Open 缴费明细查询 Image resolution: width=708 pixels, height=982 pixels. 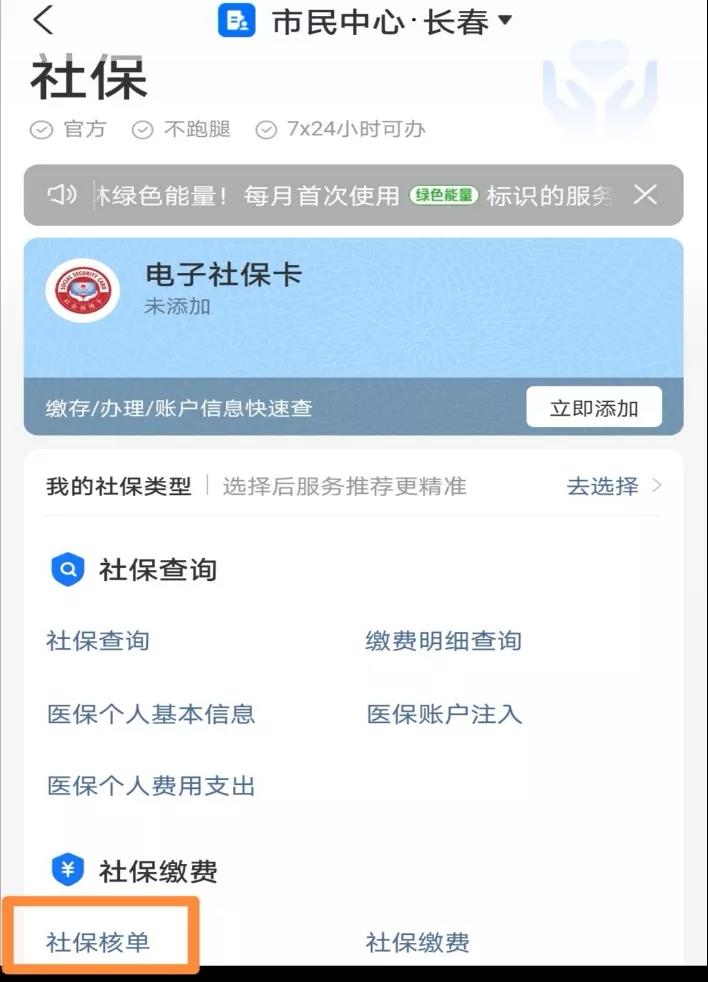point(444,641)
